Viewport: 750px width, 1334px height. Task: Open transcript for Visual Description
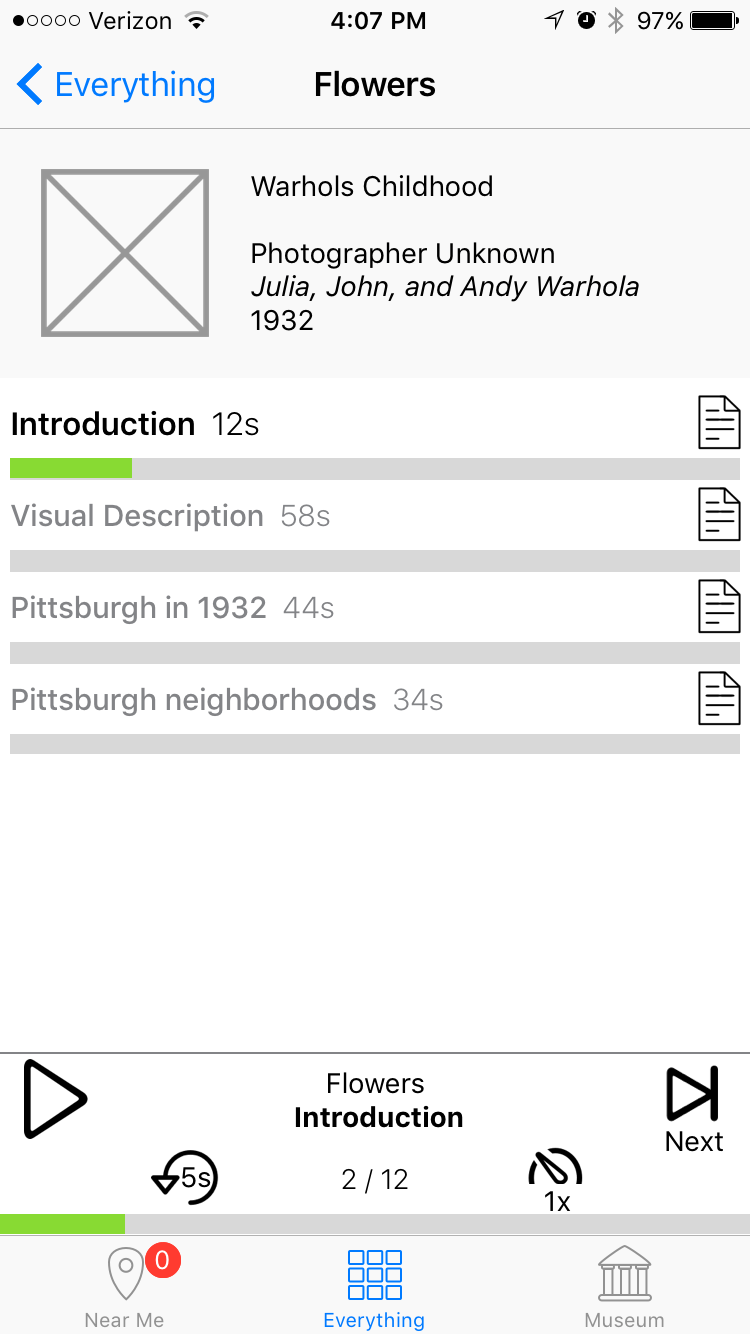(x=719, y=515)
